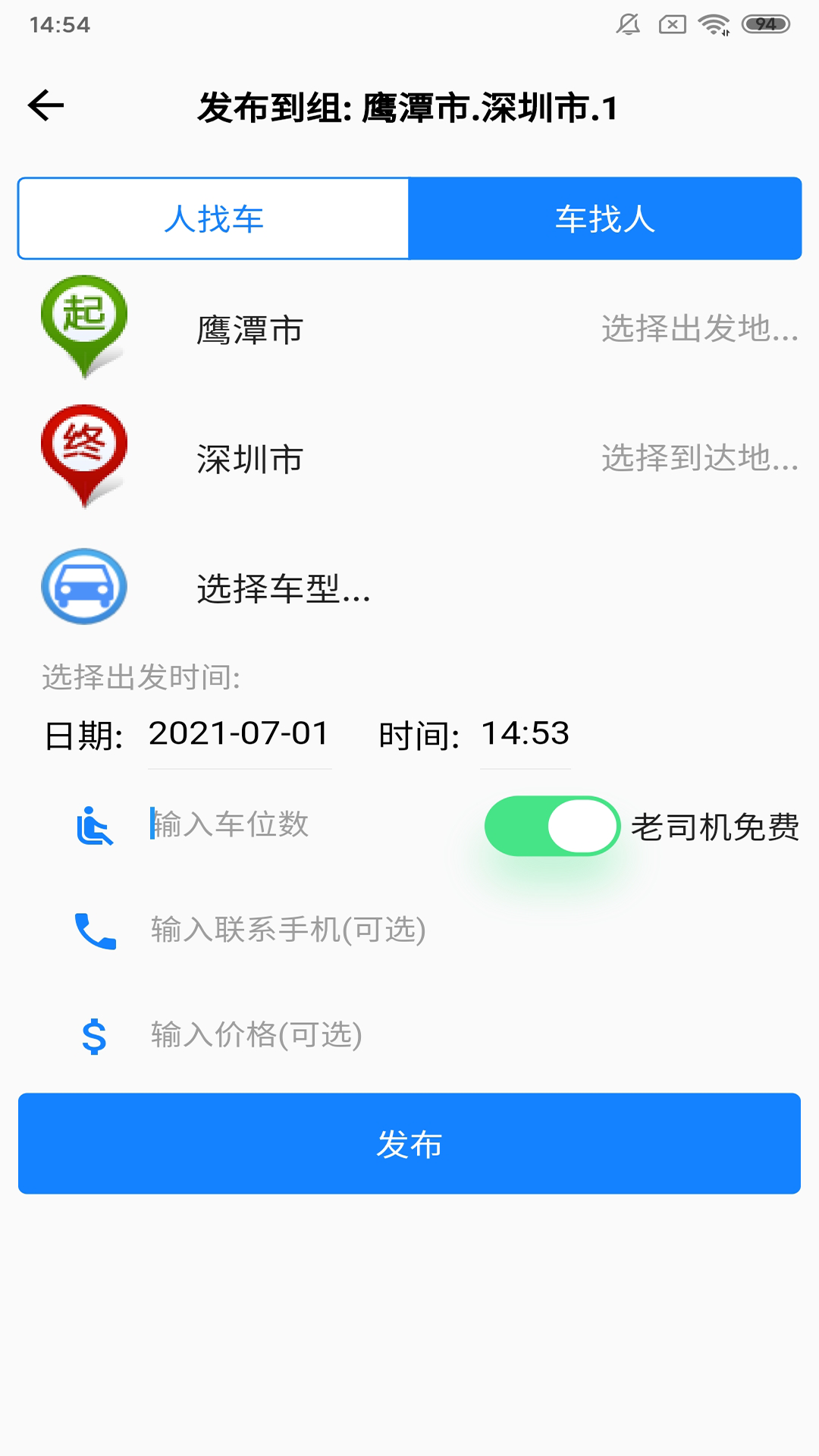Select the 车找人 tab

604,219
